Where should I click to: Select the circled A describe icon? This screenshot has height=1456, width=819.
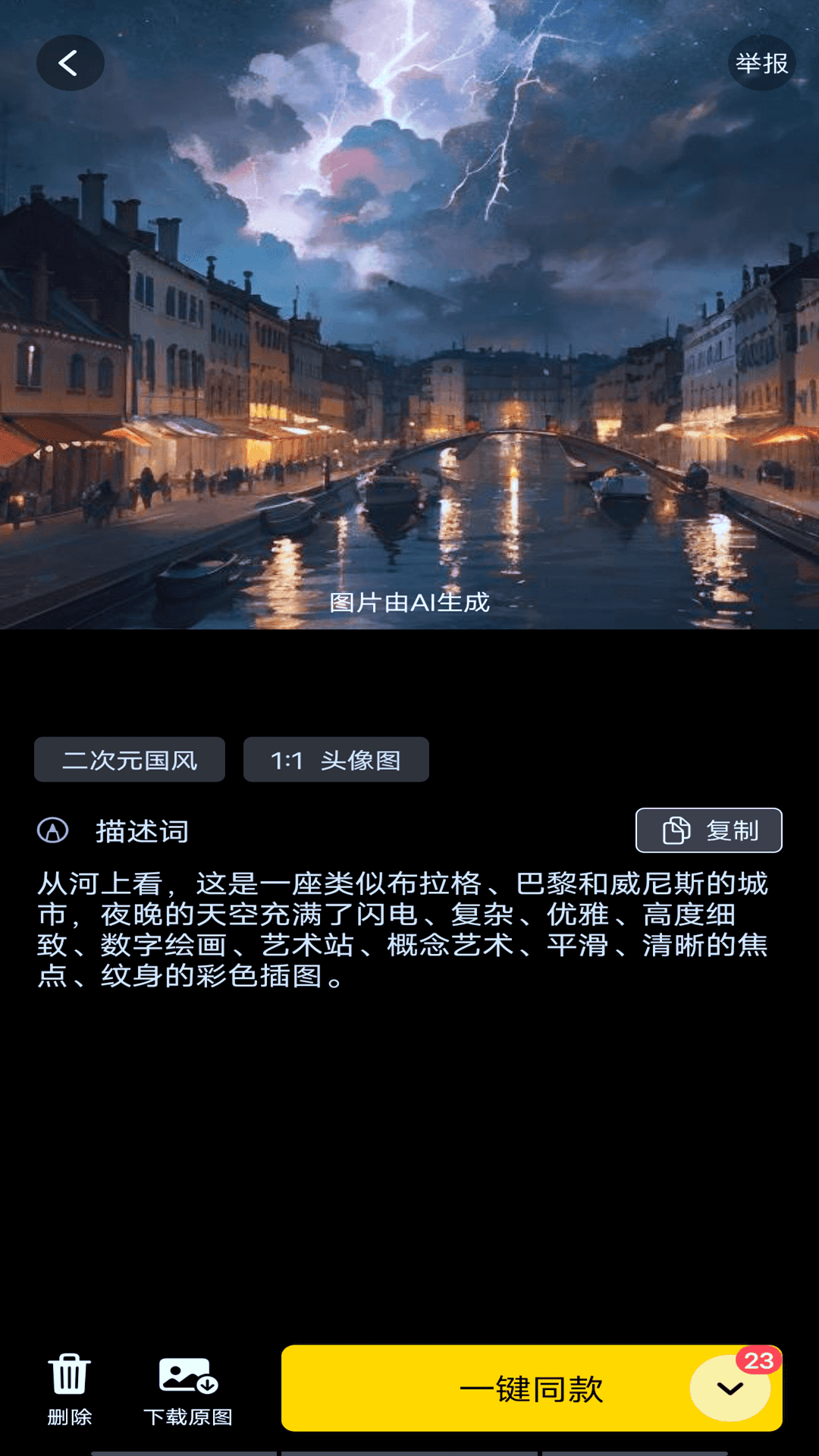[x=51, y=832]
